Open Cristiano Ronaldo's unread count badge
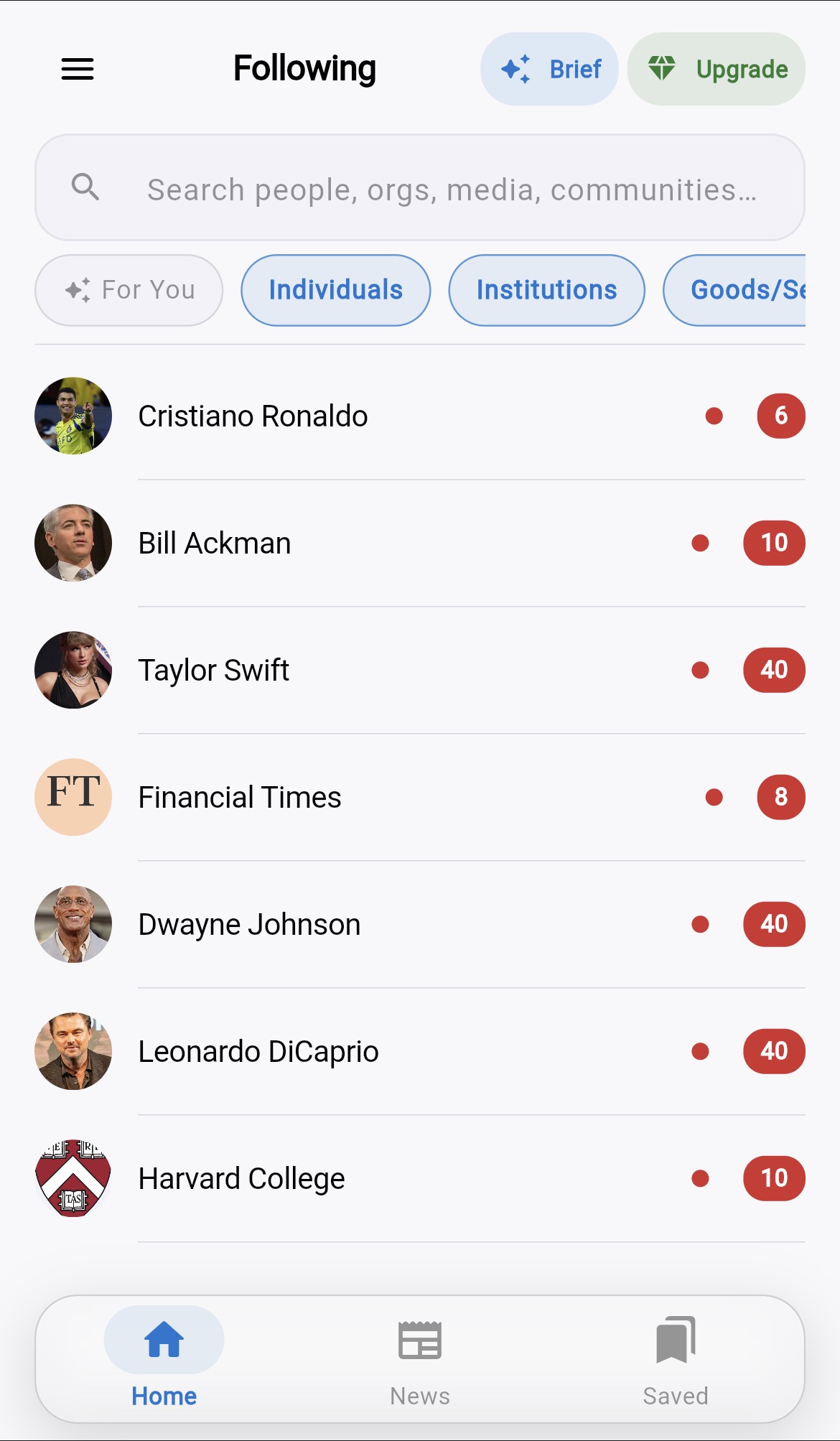Screen dimensions: 840x1441 tap(780, 415)
